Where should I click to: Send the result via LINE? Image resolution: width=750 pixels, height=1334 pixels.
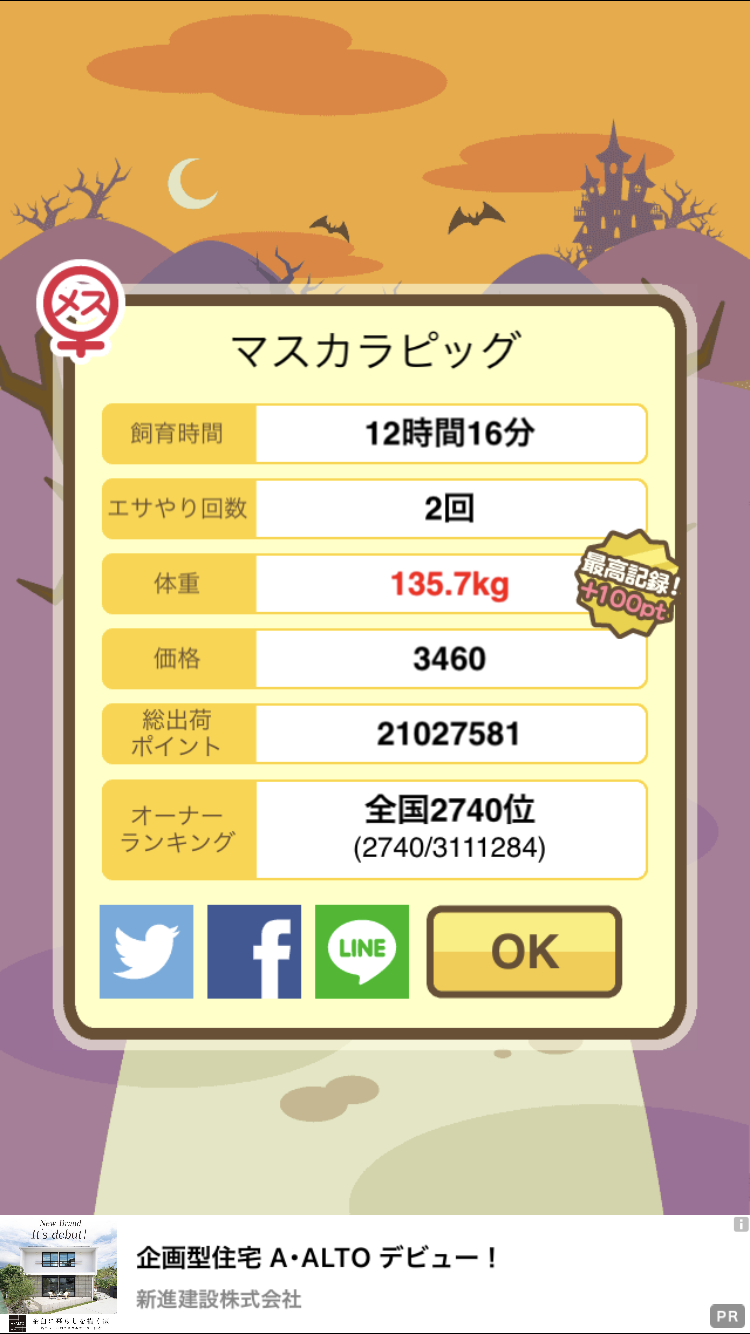(x=362, y=951)
